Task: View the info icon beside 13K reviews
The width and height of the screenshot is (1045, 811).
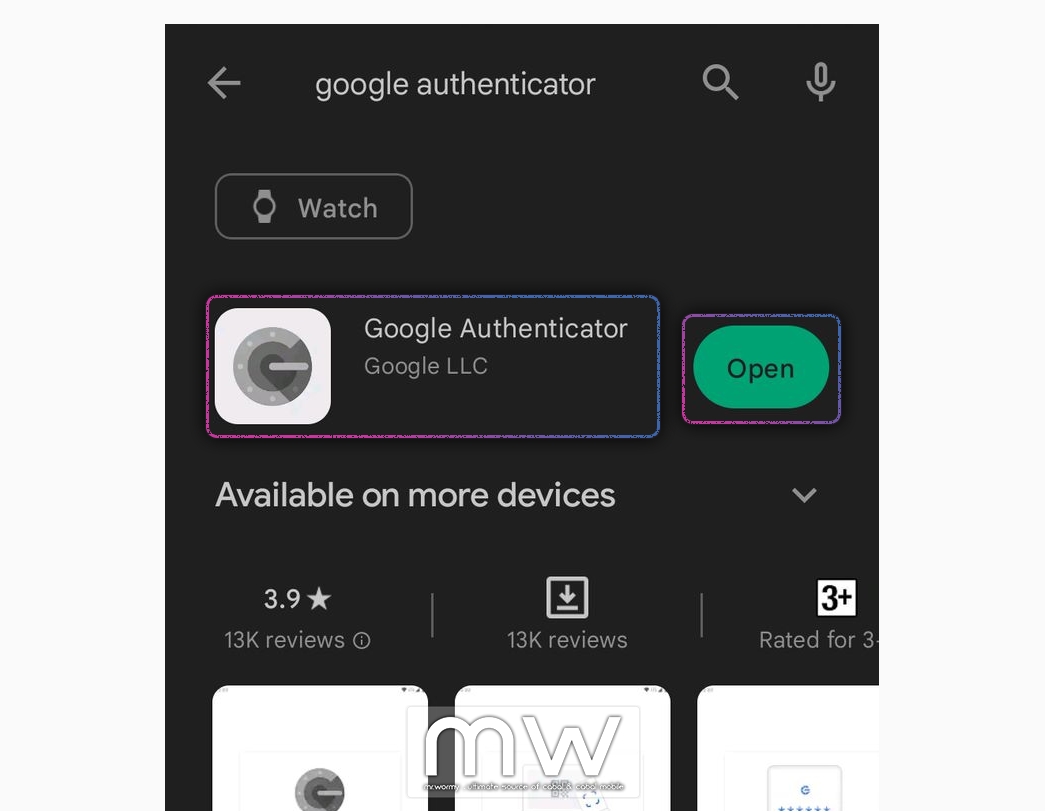Action: (362, 641)
